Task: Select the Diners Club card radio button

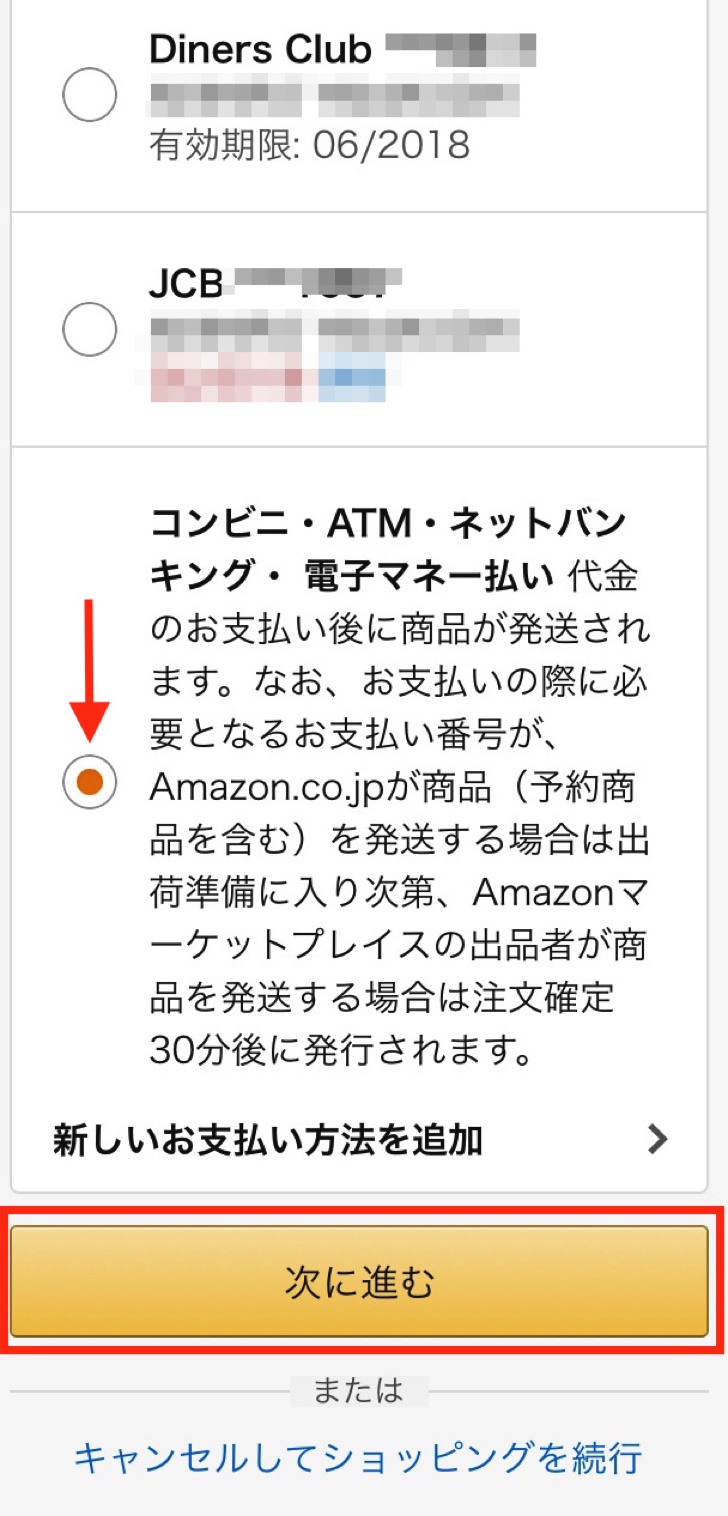Action: point(90,96)
